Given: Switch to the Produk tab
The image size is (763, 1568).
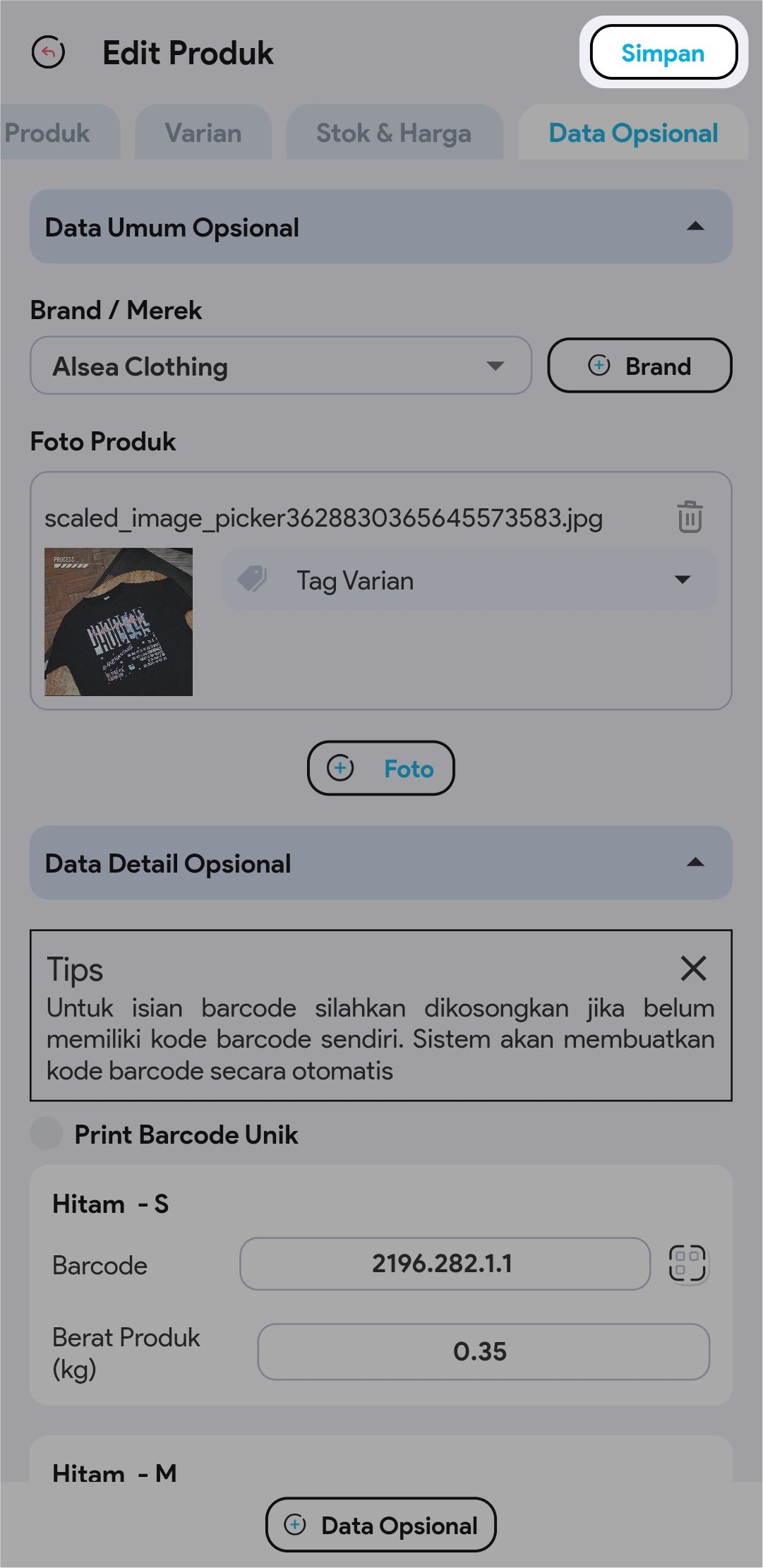Looking at the screenshot, I should click(49, 133).
